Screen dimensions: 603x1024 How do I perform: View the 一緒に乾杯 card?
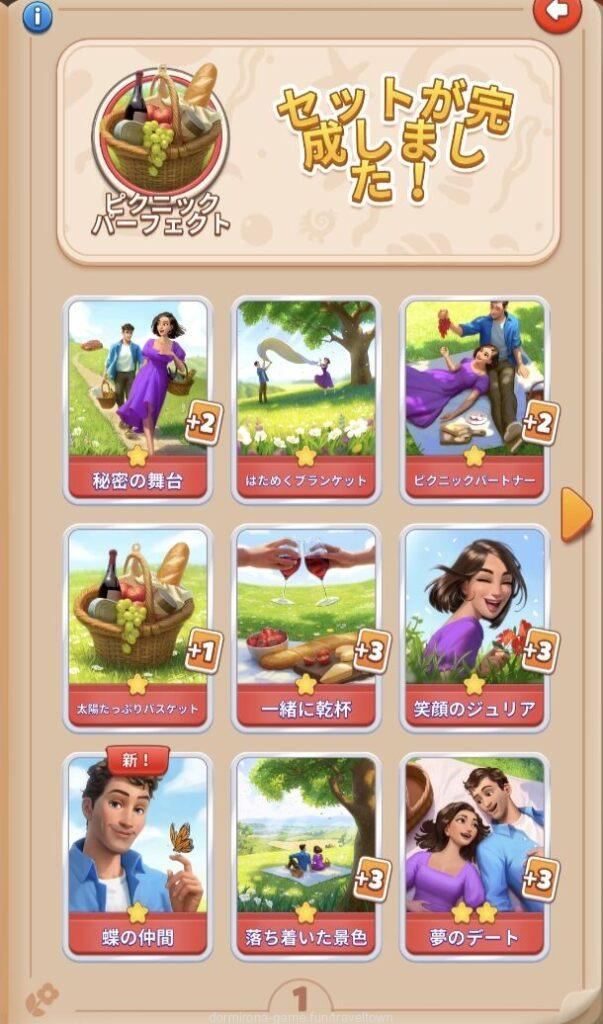pyautogui.click(x=306, y=627)
